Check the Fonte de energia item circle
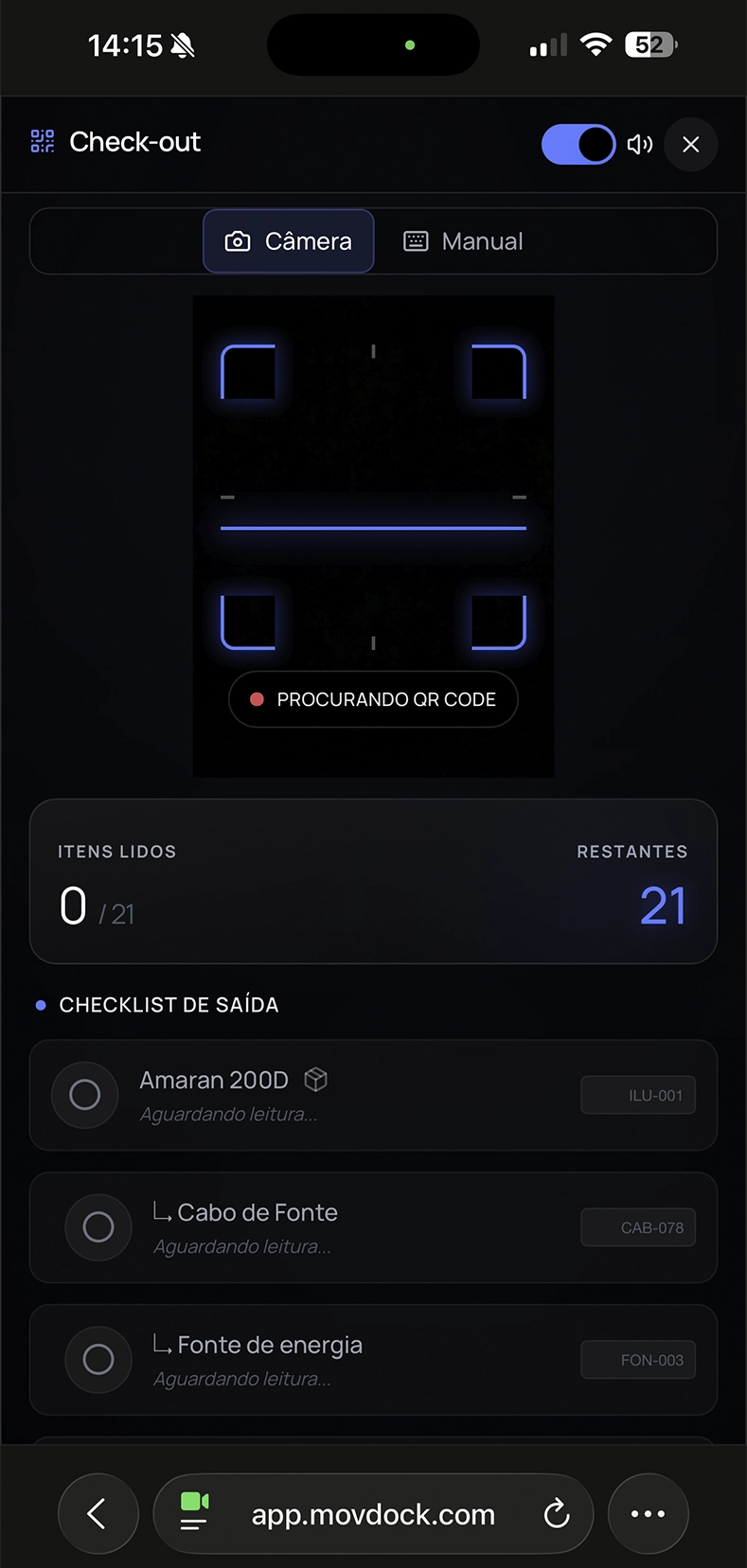The image size is (747, 1568). [98, 1360]
